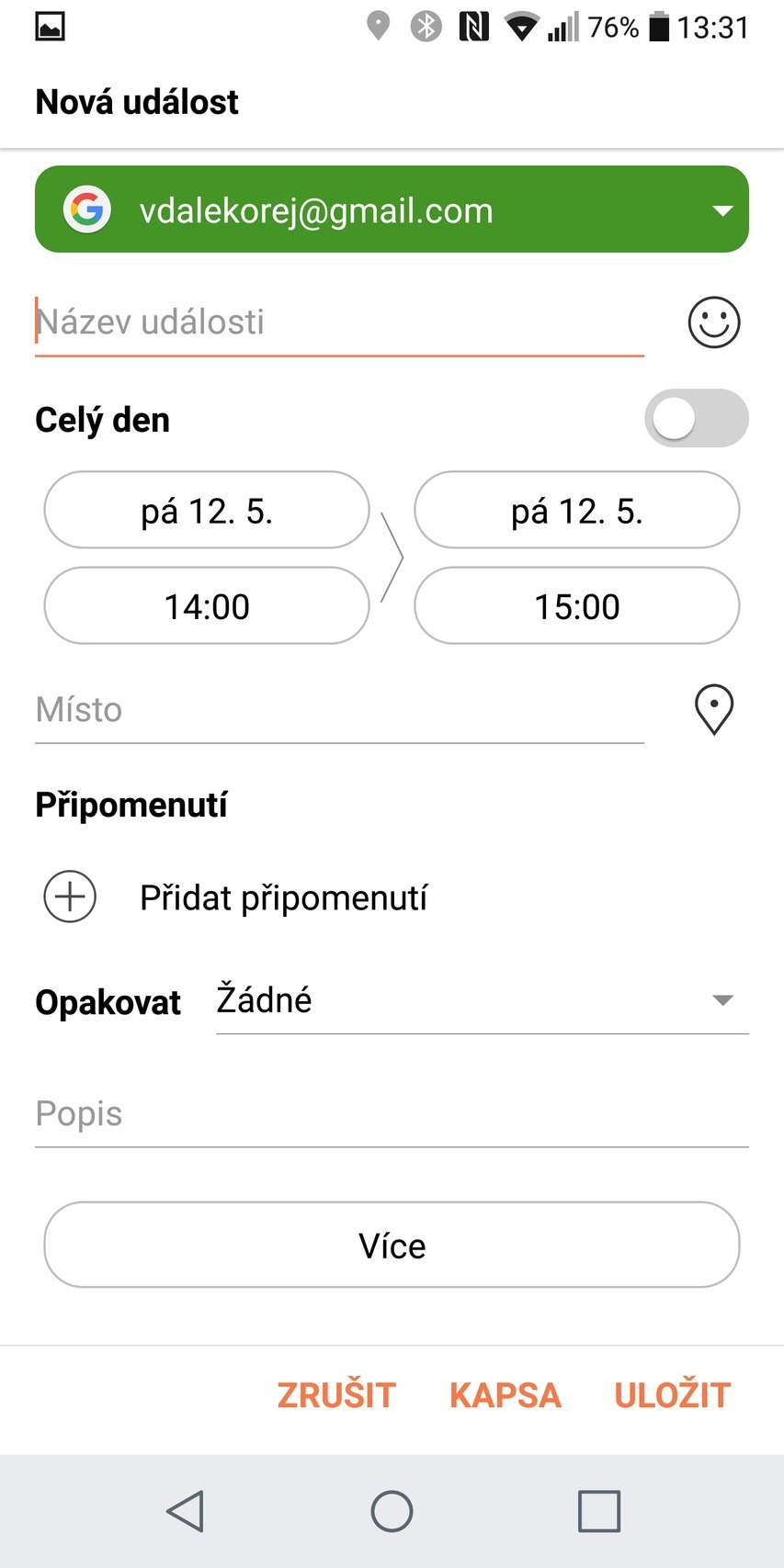Toggle all-day event off then check state
This screenshot has width=784, height=1568.
[696, 418]
